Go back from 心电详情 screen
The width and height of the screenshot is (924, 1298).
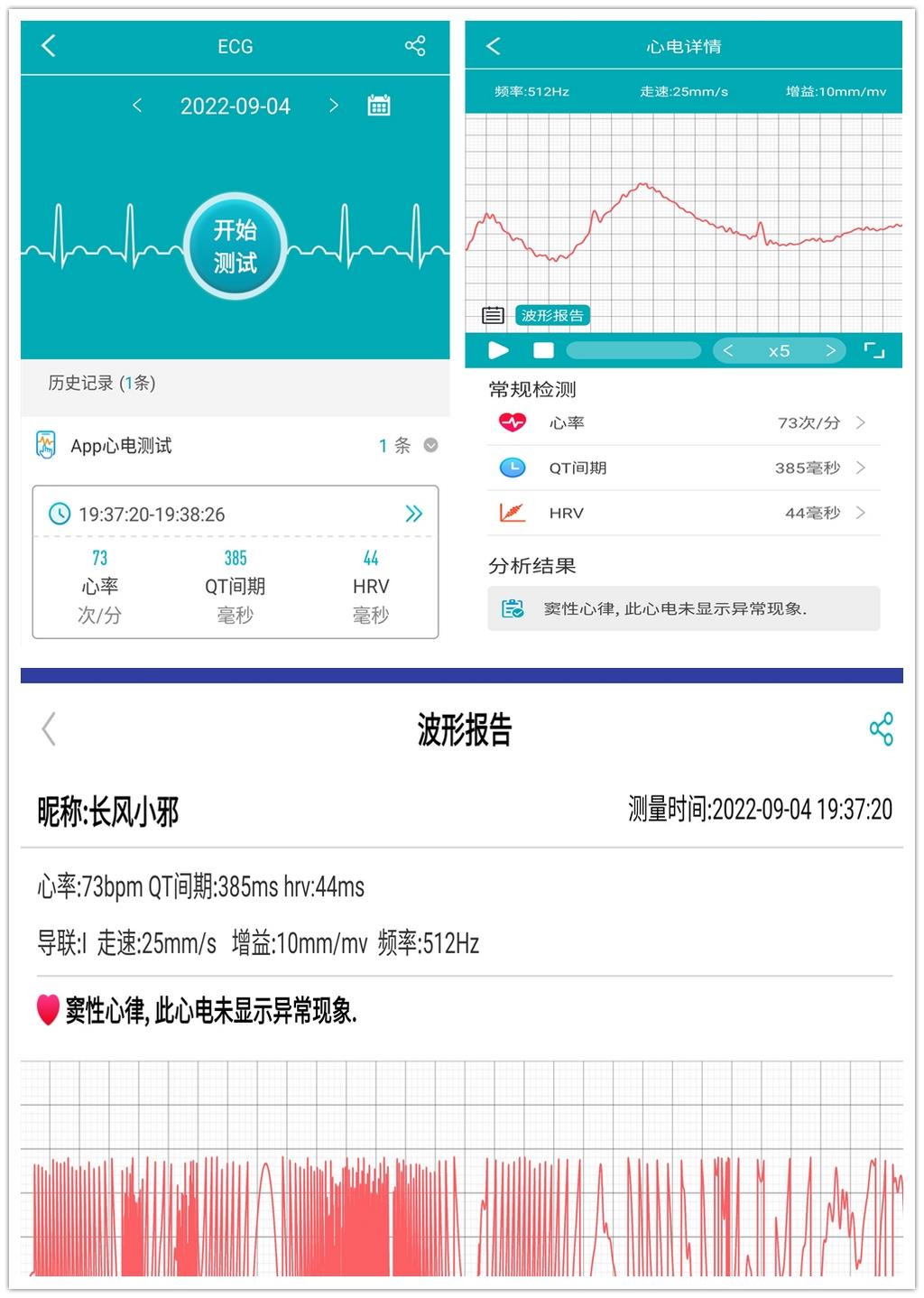[x=491, y=46]
